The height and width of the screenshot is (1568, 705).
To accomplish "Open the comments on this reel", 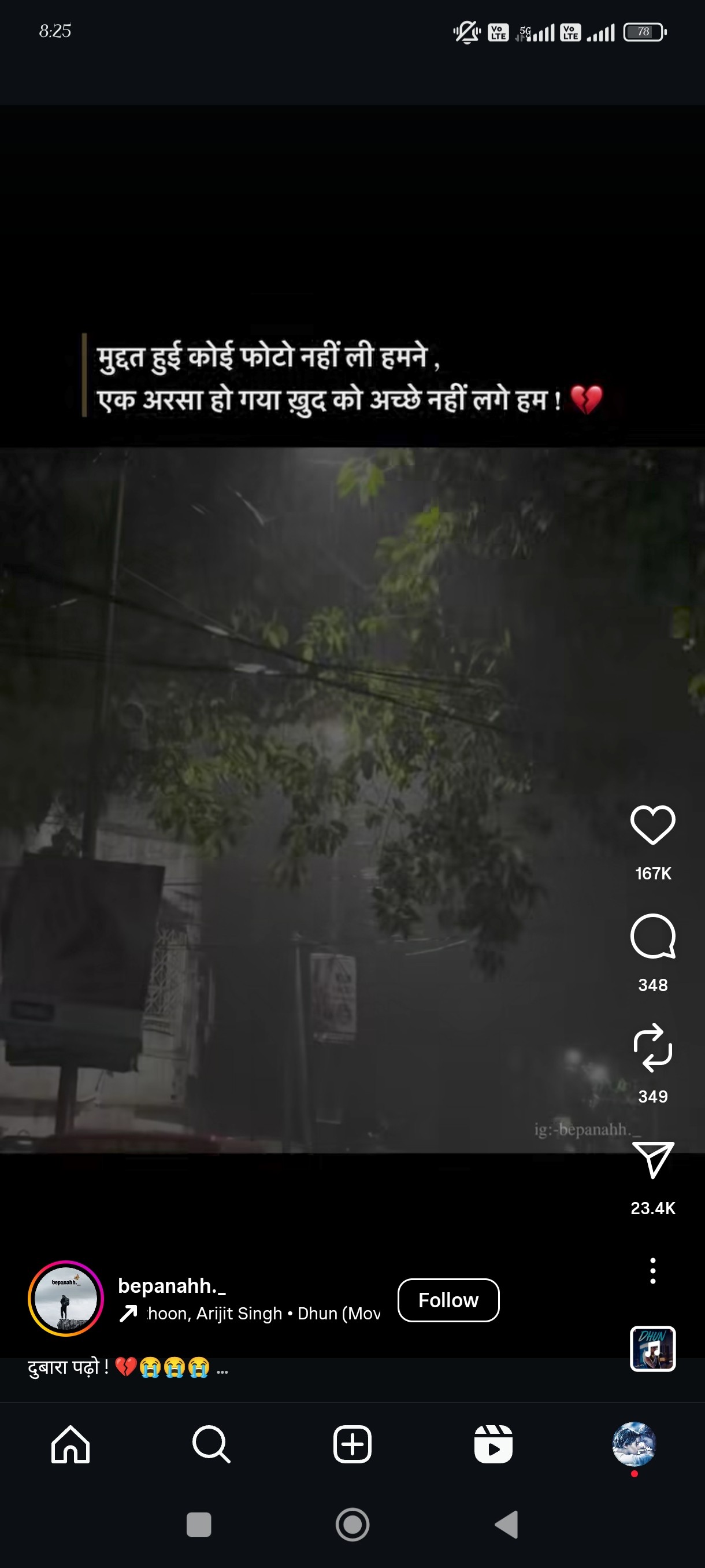I will tap(652, 936).
